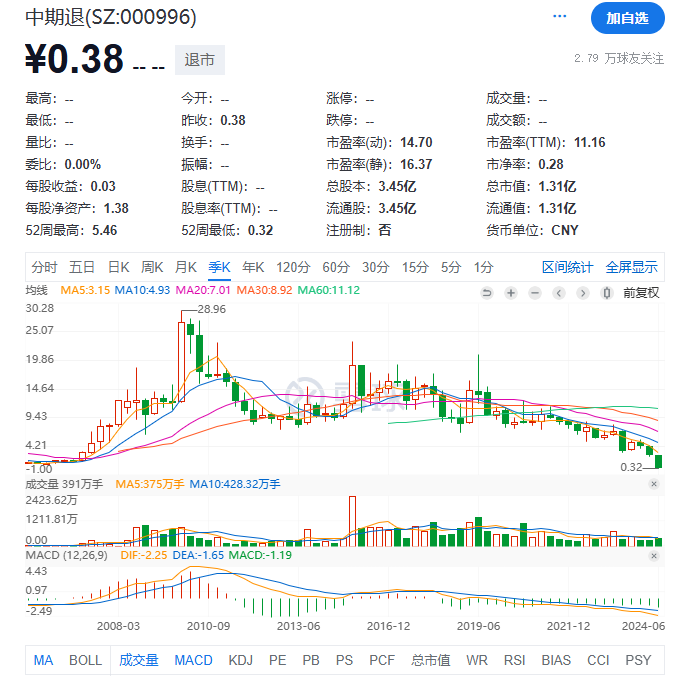
Task: Zoom out the chart with the minus icon
Action: [x=534, y=292]
